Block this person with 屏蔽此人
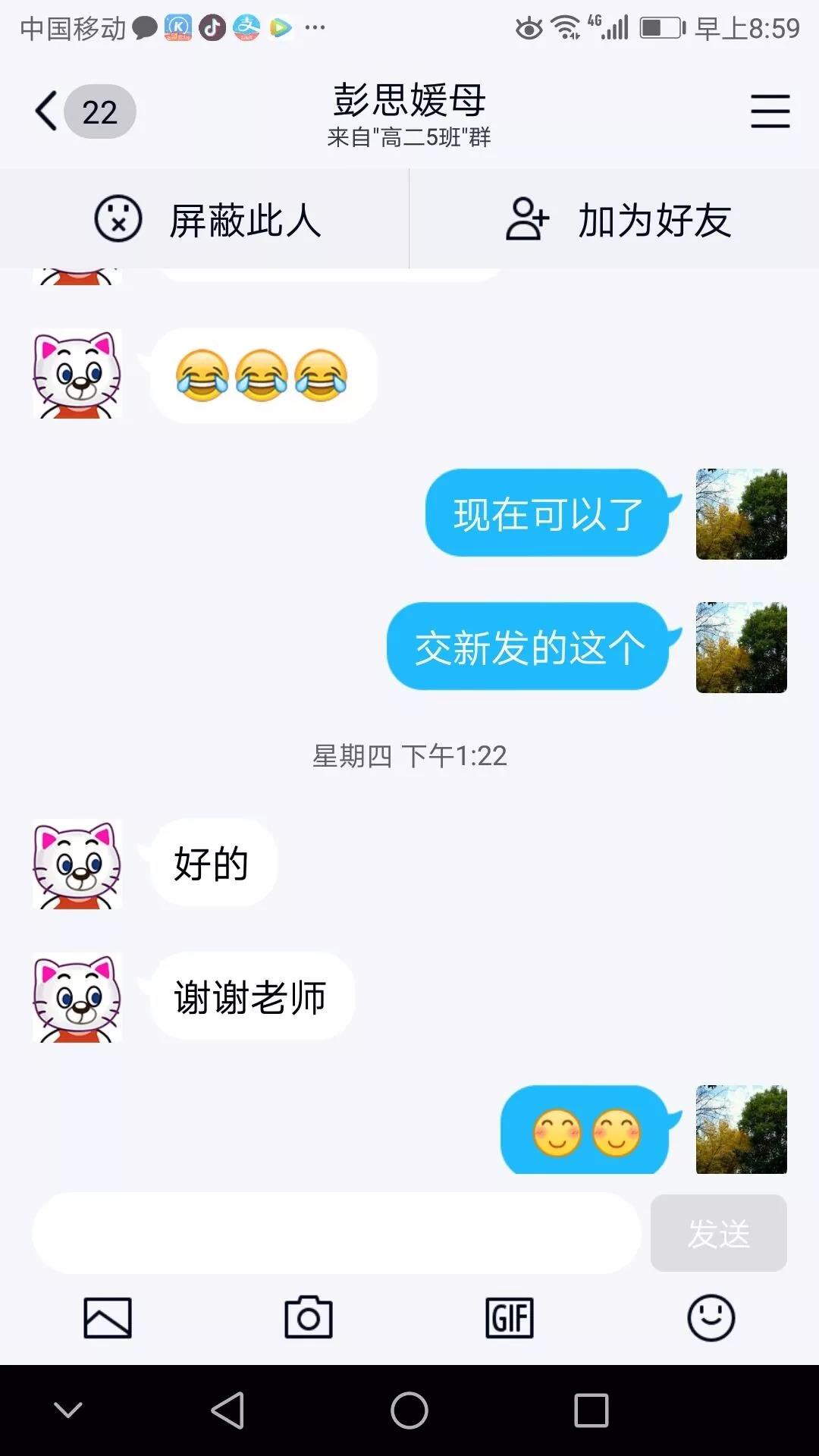819x1456 pixels. 206,220
